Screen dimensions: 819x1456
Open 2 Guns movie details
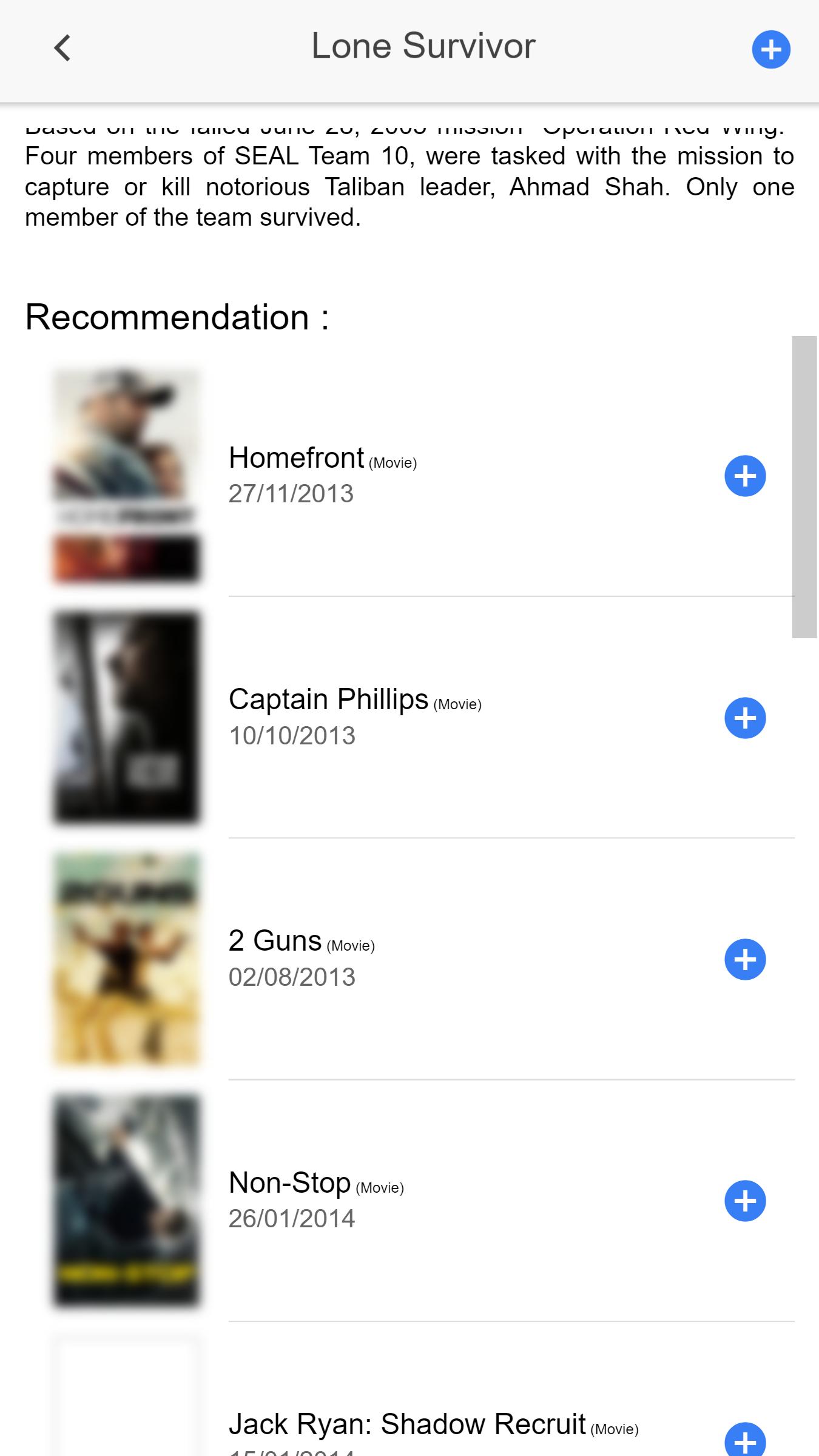425,959
